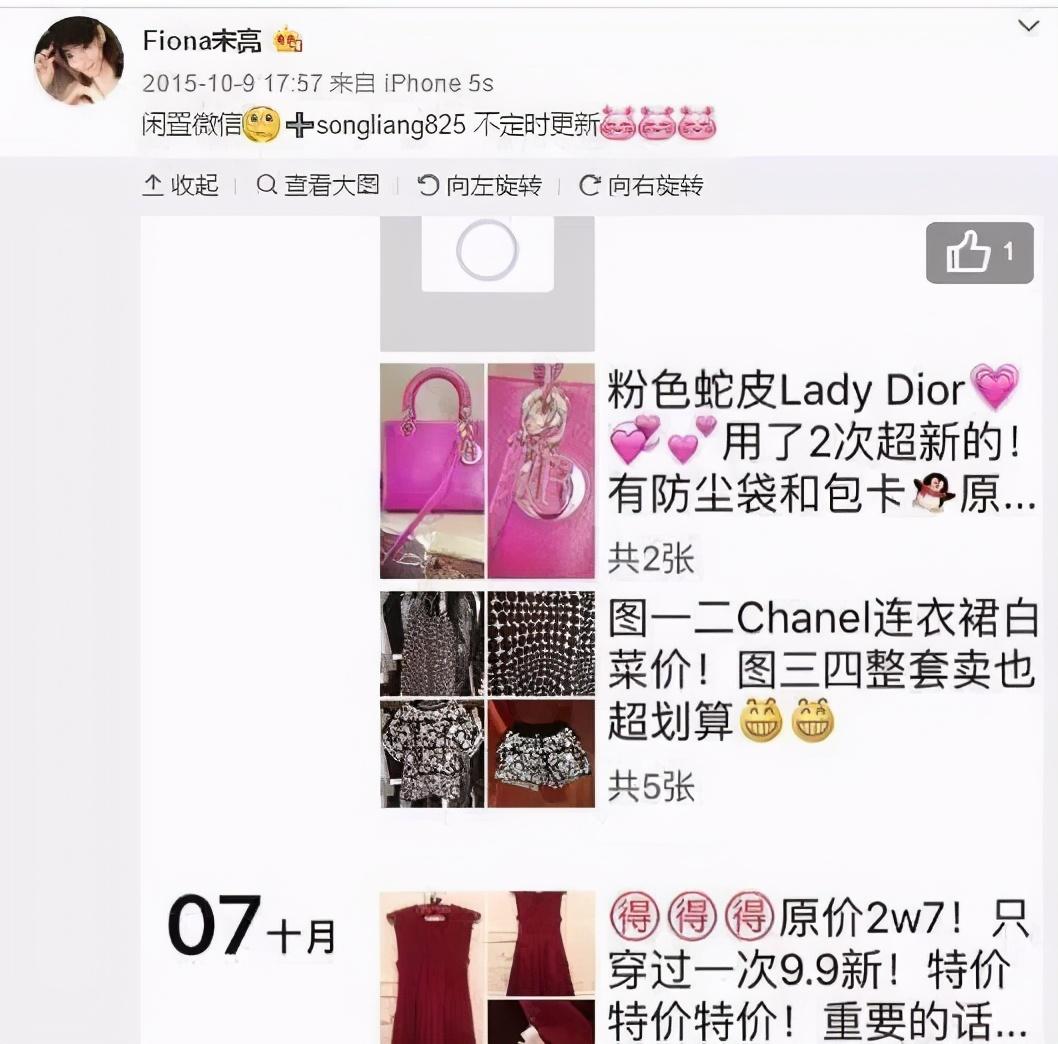Rotate image right with 向右旋转

642,185
